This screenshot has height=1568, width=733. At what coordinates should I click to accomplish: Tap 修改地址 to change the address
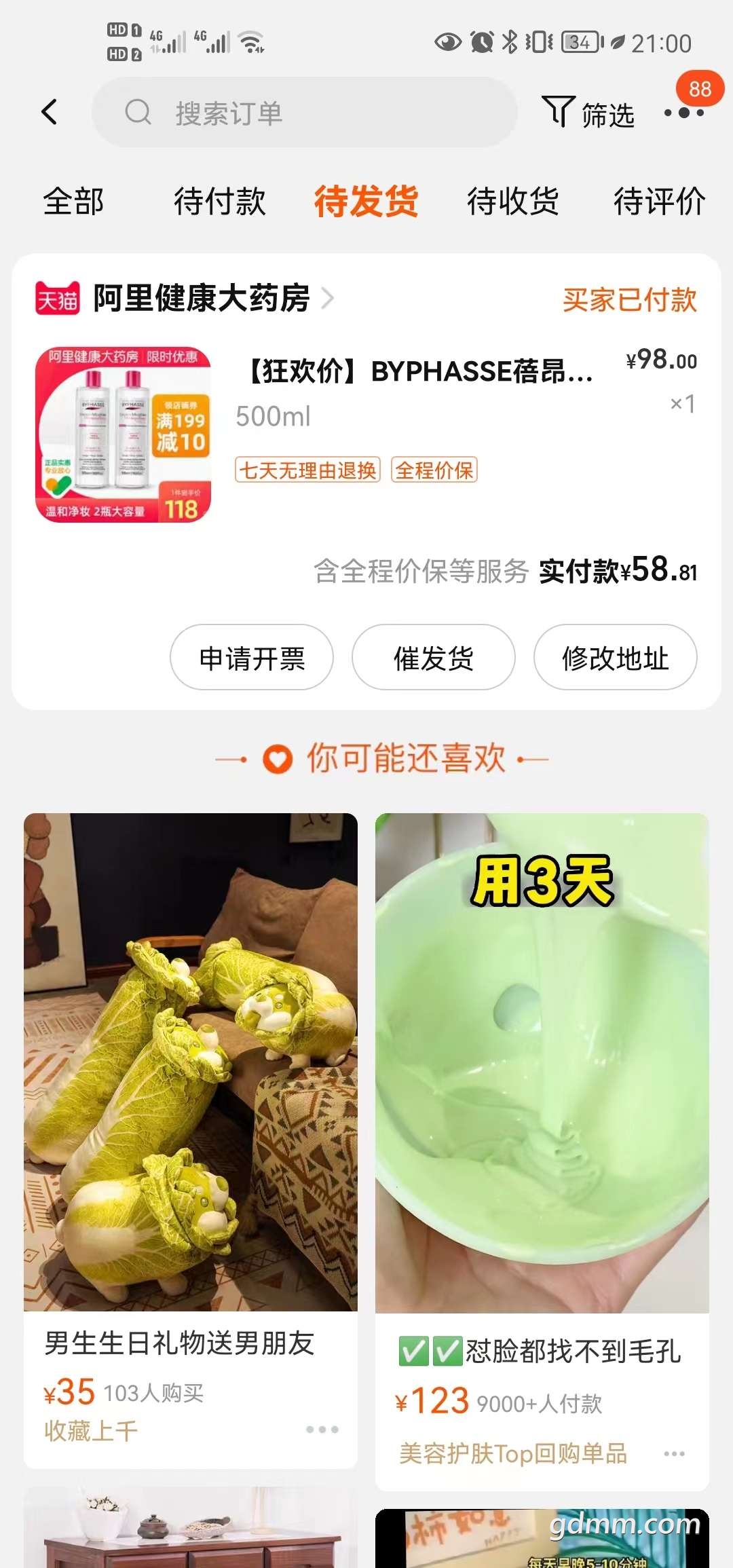615,658
